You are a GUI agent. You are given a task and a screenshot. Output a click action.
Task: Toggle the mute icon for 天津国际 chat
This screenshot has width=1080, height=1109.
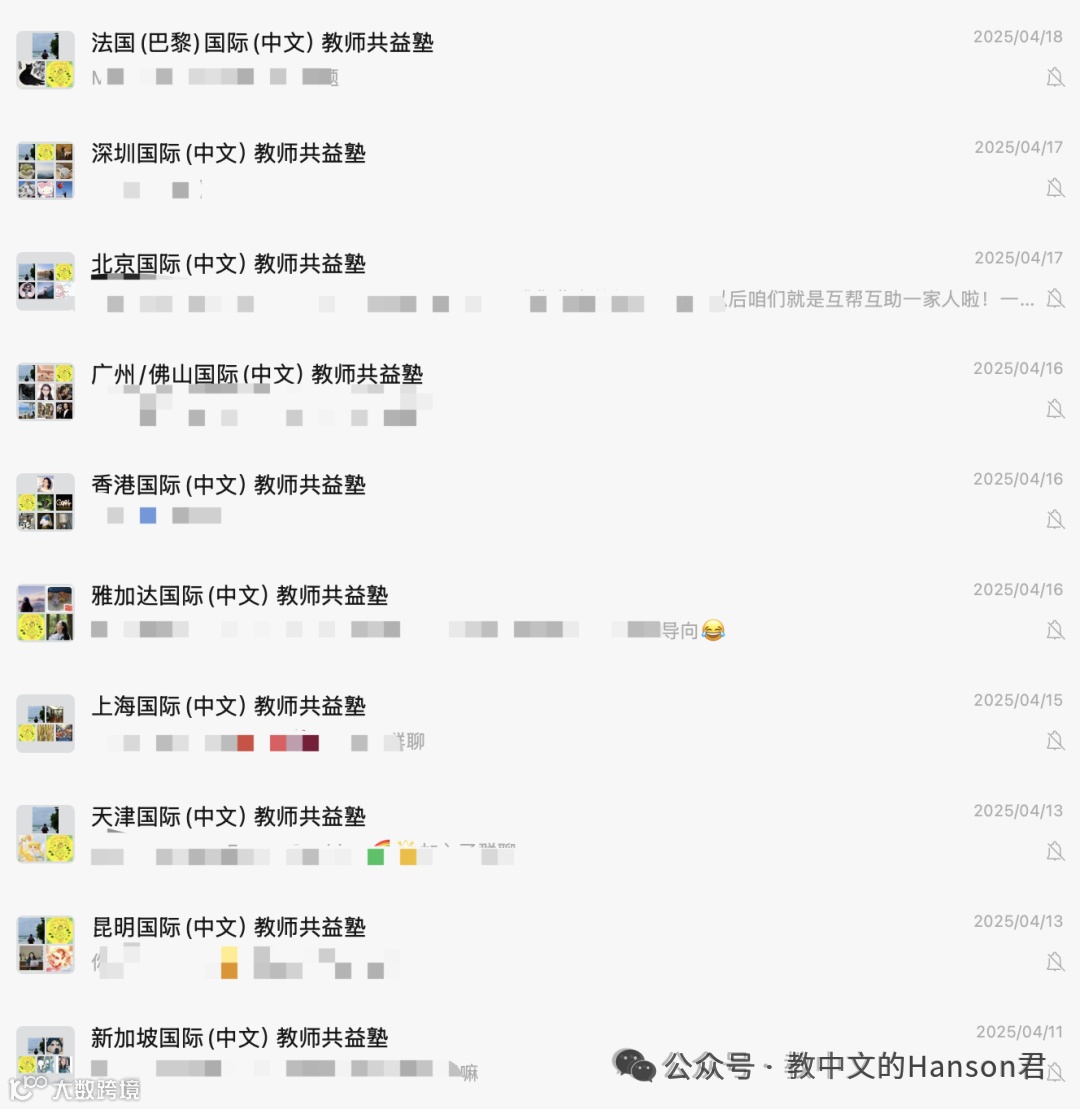tap(1056, 851)
